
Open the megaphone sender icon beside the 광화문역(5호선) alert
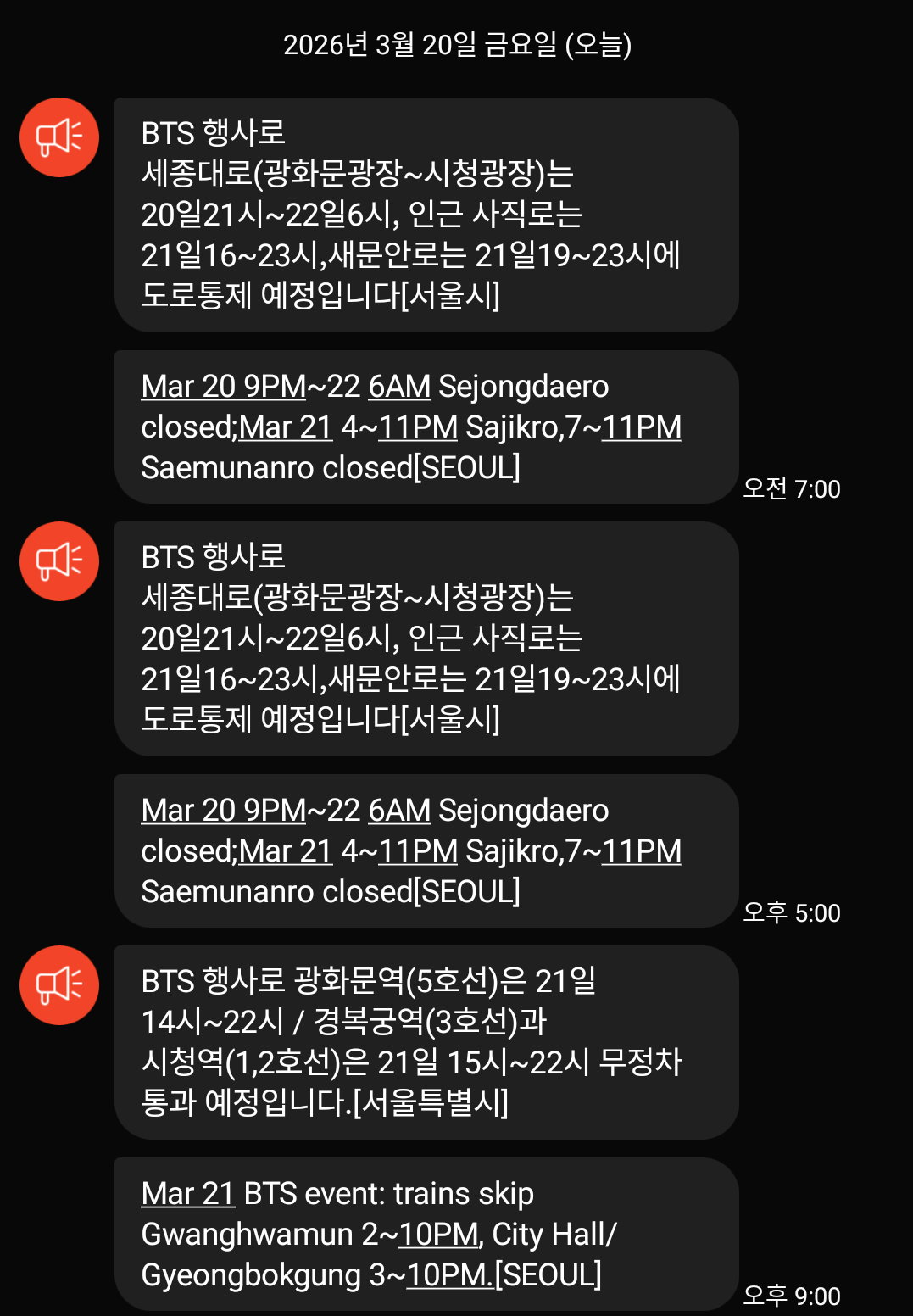tap(59, 985)
